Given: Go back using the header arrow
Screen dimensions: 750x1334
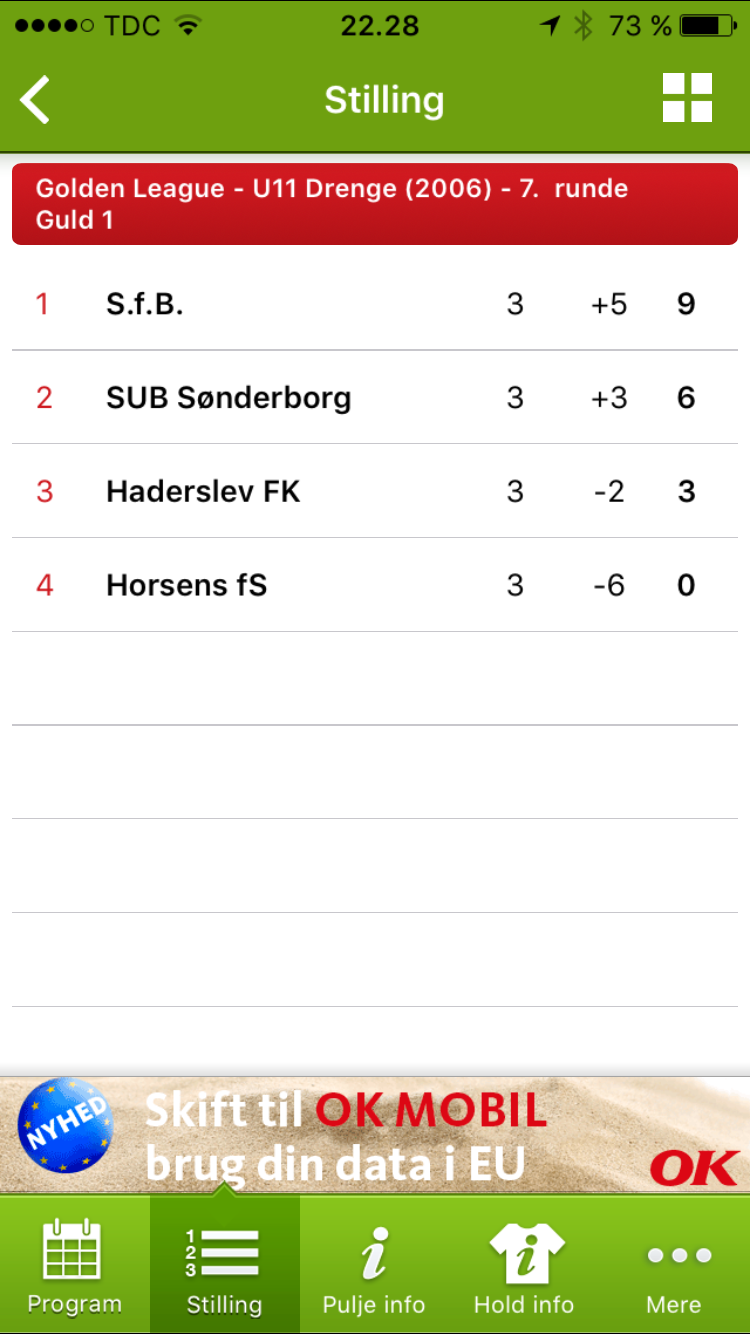Looking at the screenshot, I should (36, 100).
